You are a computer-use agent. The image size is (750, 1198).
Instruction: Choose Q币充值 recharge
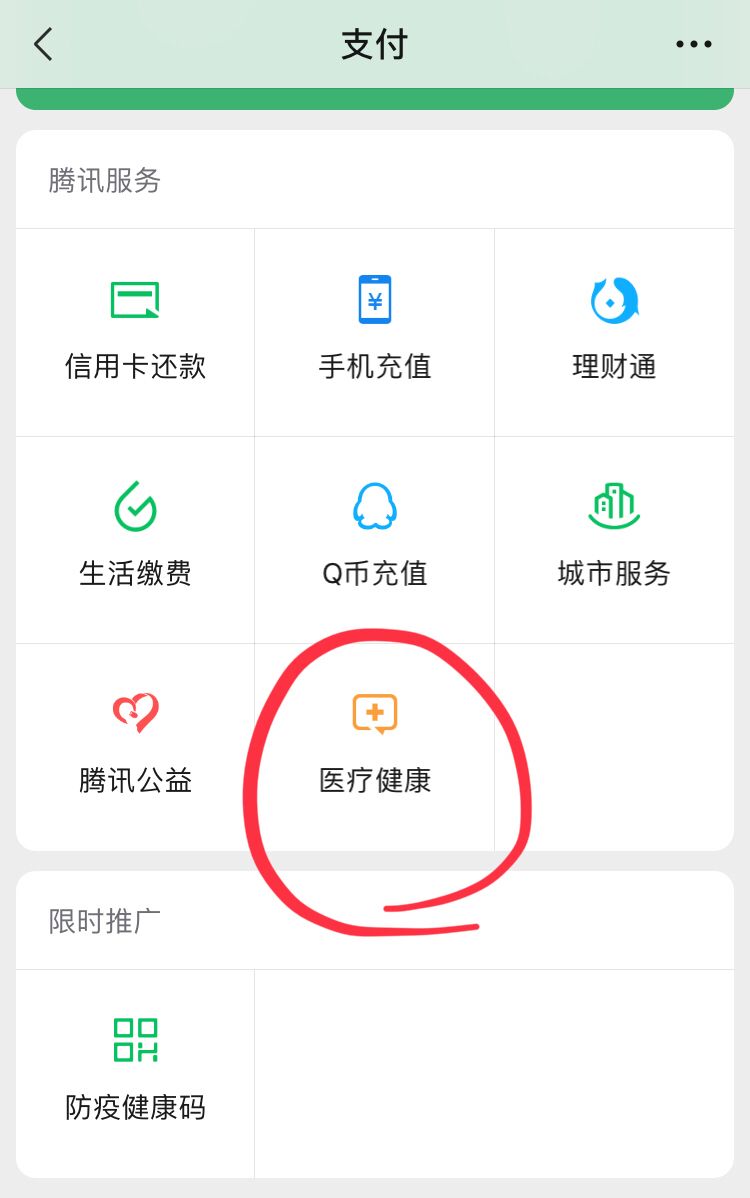(x=374, y=539)
